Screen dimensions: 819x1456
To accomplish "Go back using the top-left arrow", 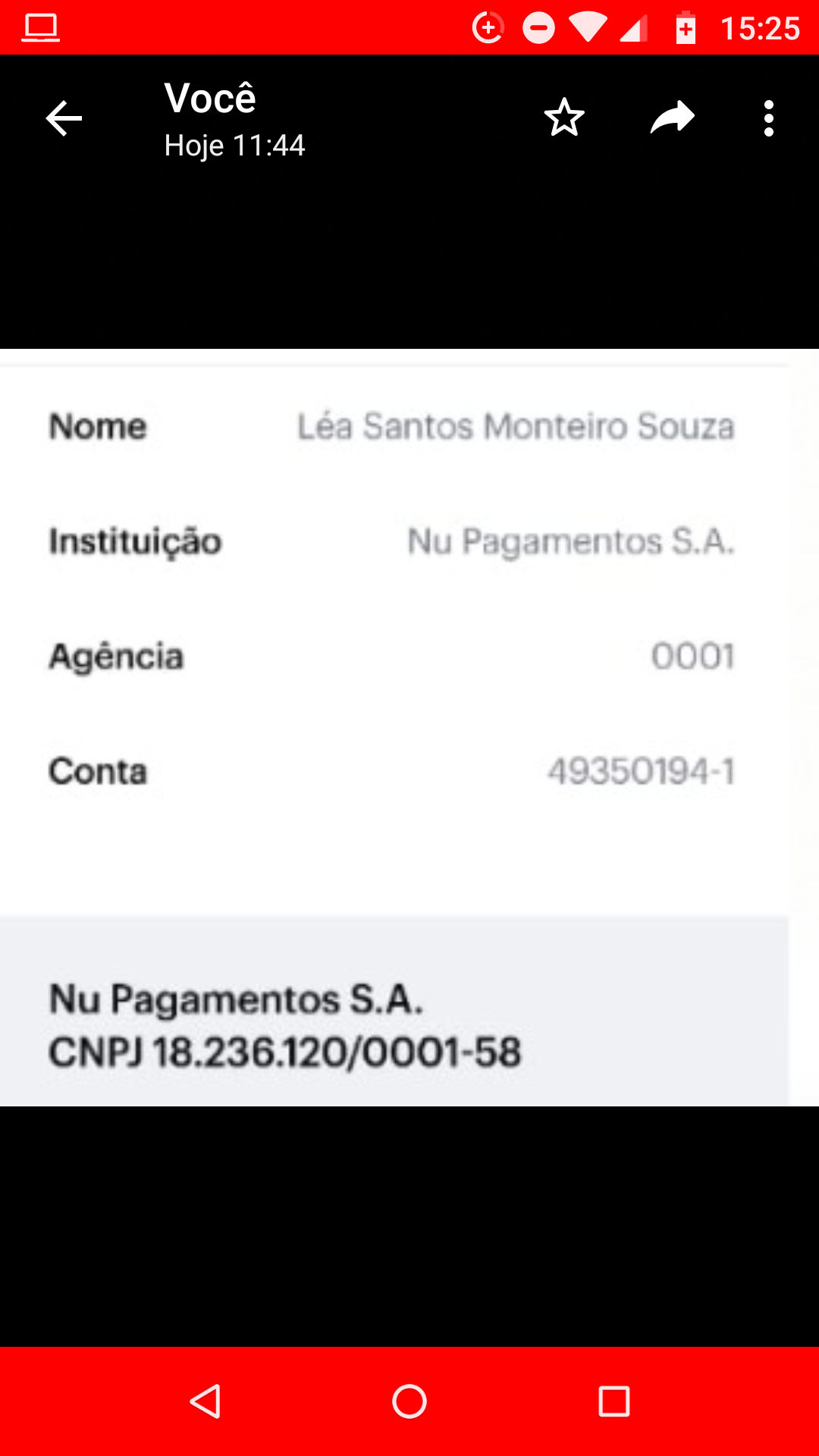I will [x=64, y=118].
